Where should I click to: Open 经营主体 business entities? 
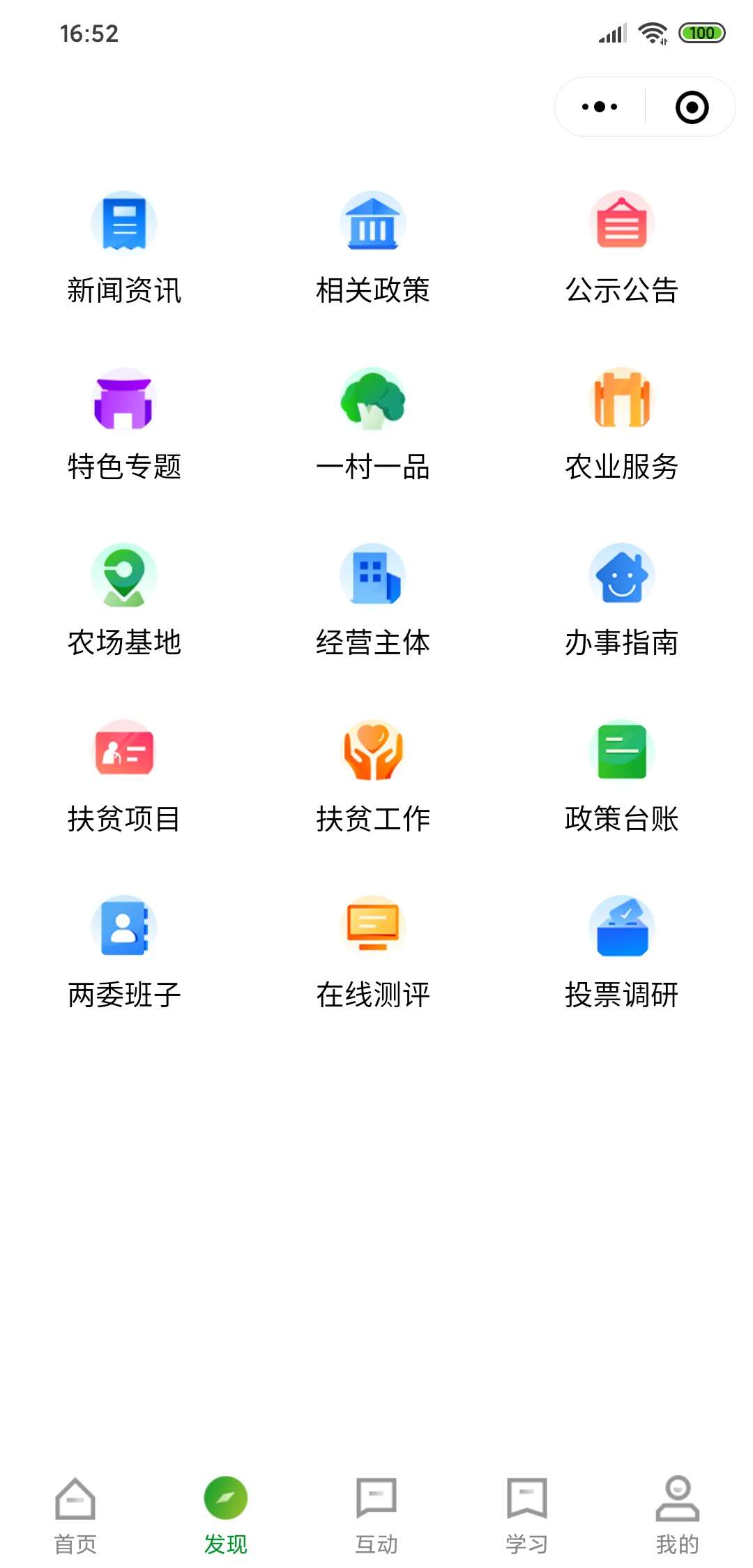373,601
